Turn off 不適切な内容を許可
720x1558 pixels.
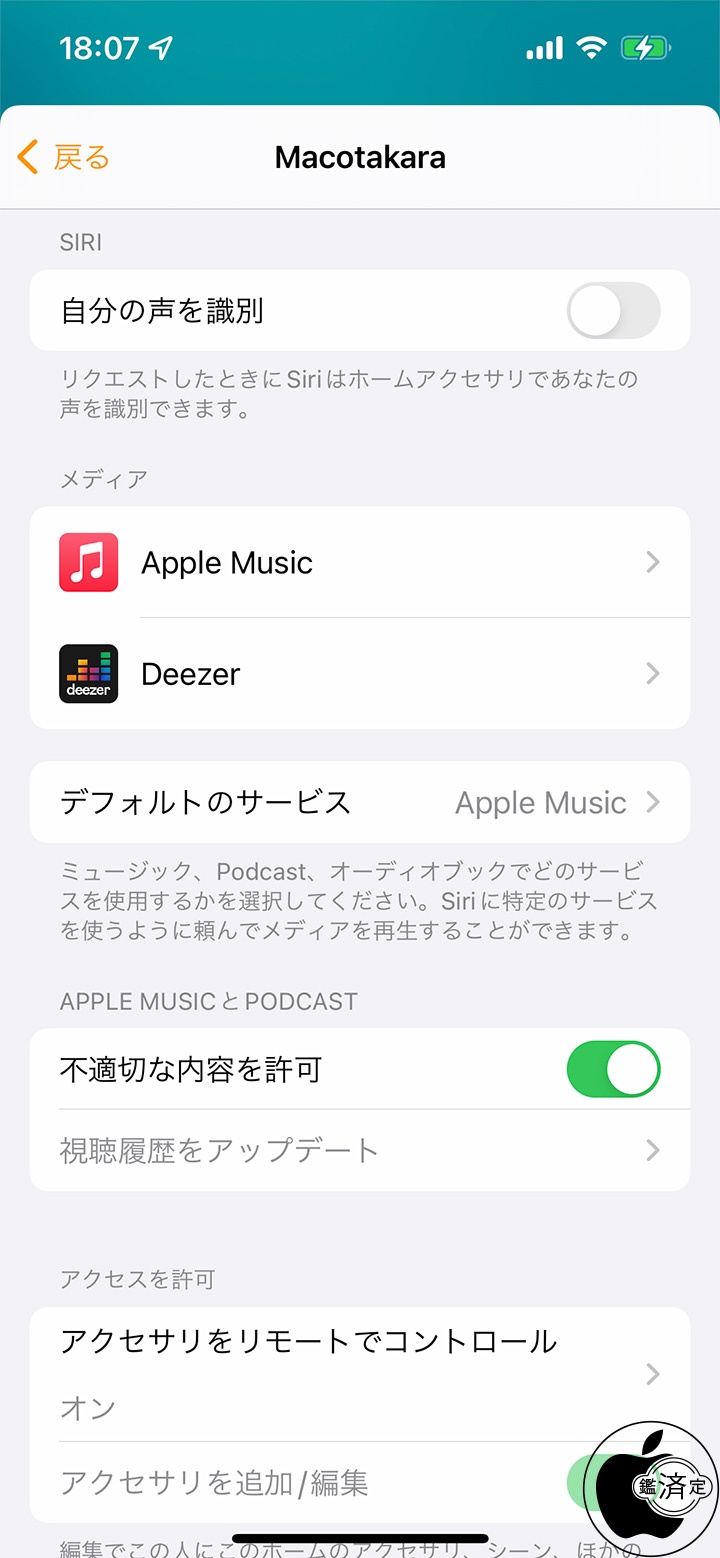tap(614, 1069)
